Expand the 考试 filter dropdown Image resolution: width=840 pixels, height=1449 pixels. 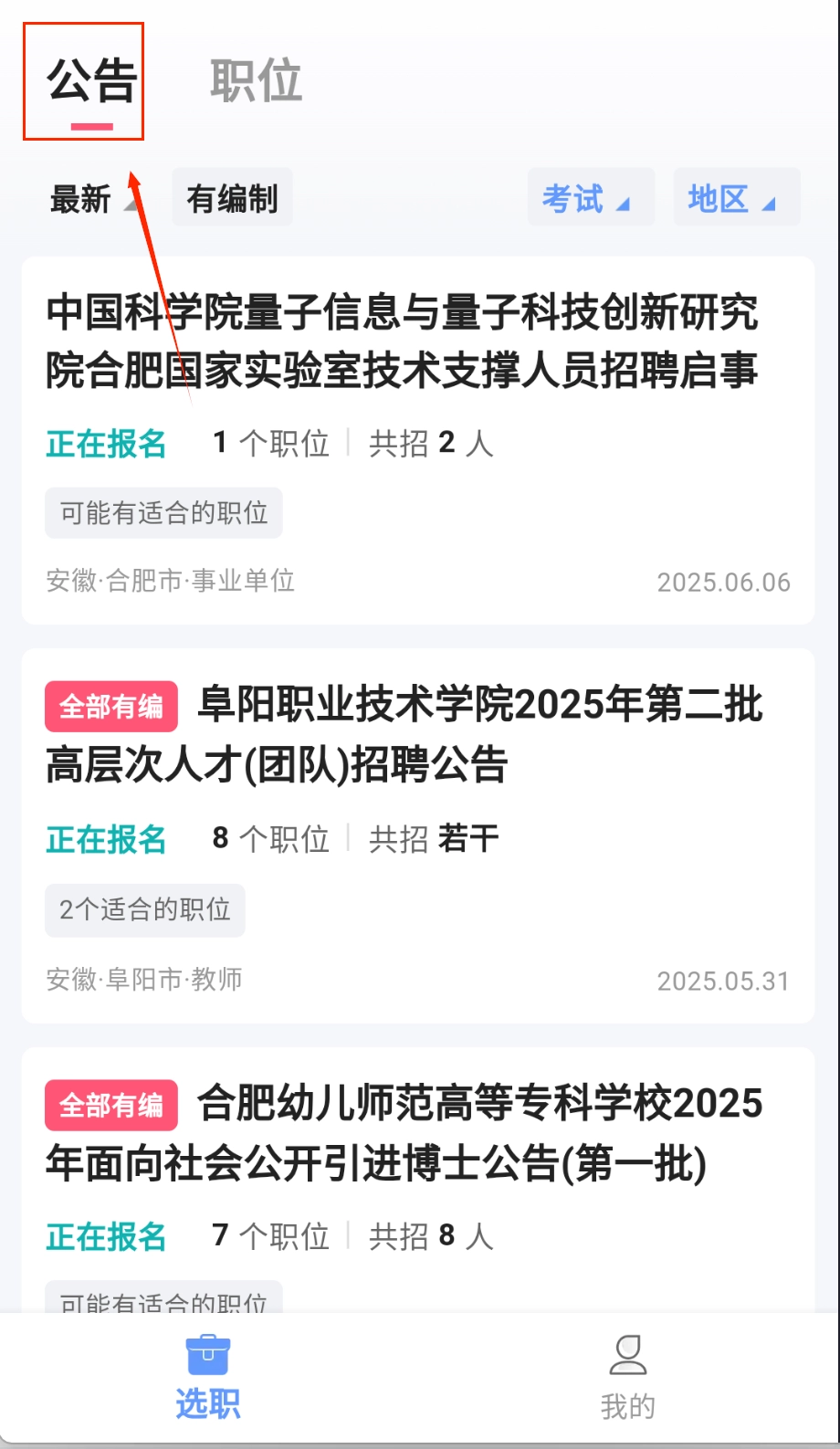[x=590, y=197]
